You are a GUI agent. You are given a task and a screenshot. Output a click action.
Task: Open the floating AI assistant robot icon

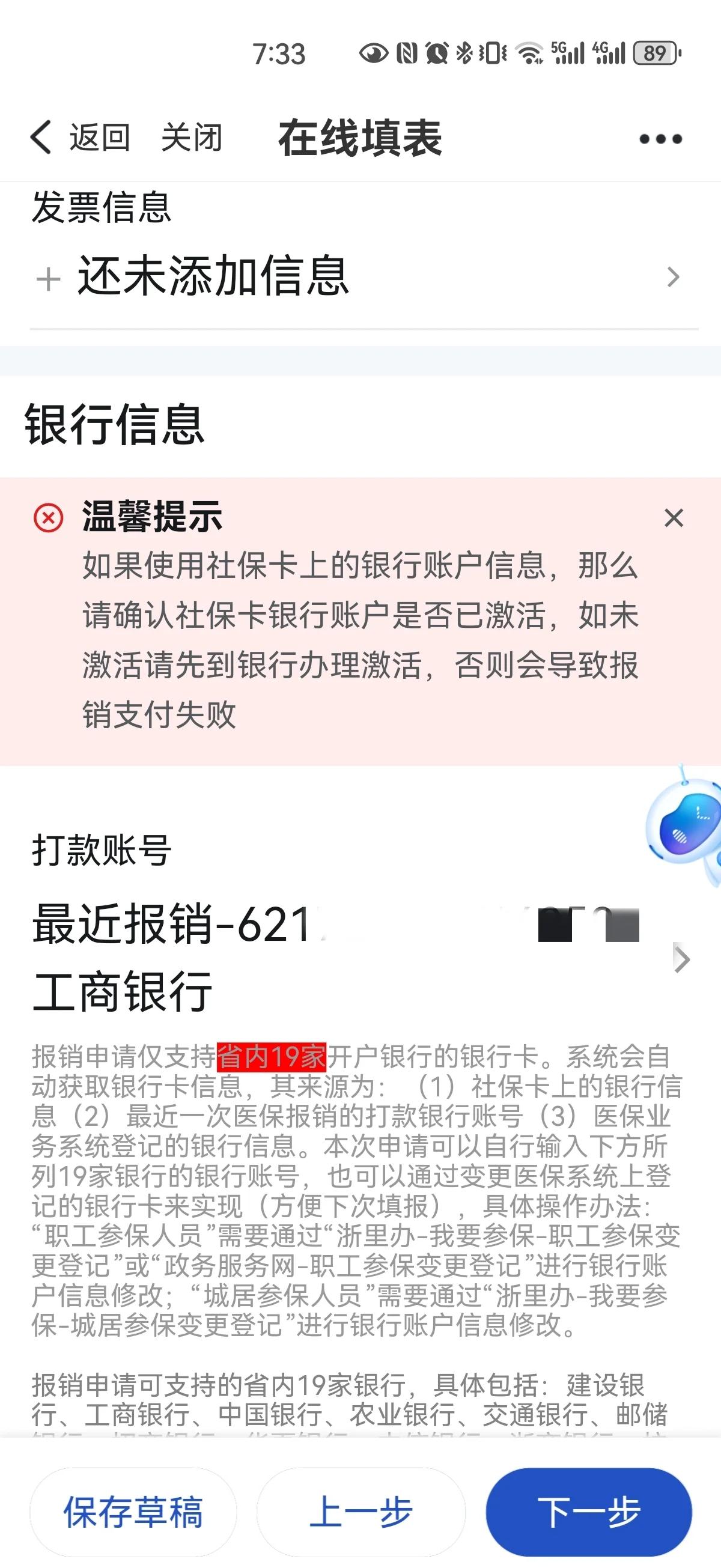[683, 819]
